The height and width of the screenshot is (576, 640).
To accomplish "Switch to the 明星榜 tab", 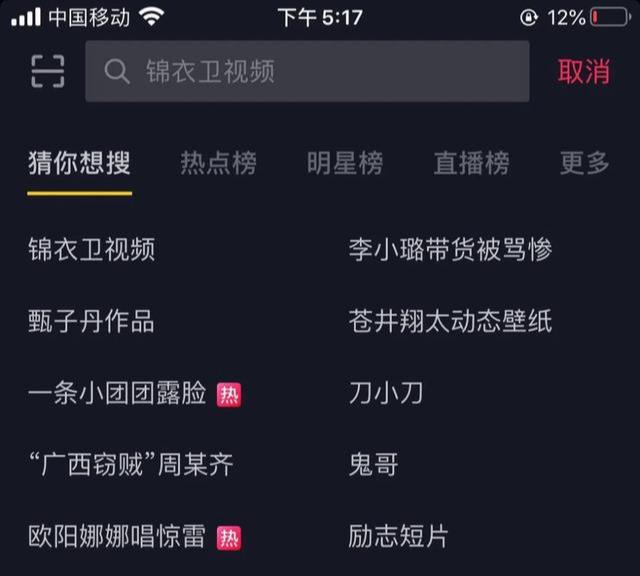I will pyautogui.click(x=344, y=163).
